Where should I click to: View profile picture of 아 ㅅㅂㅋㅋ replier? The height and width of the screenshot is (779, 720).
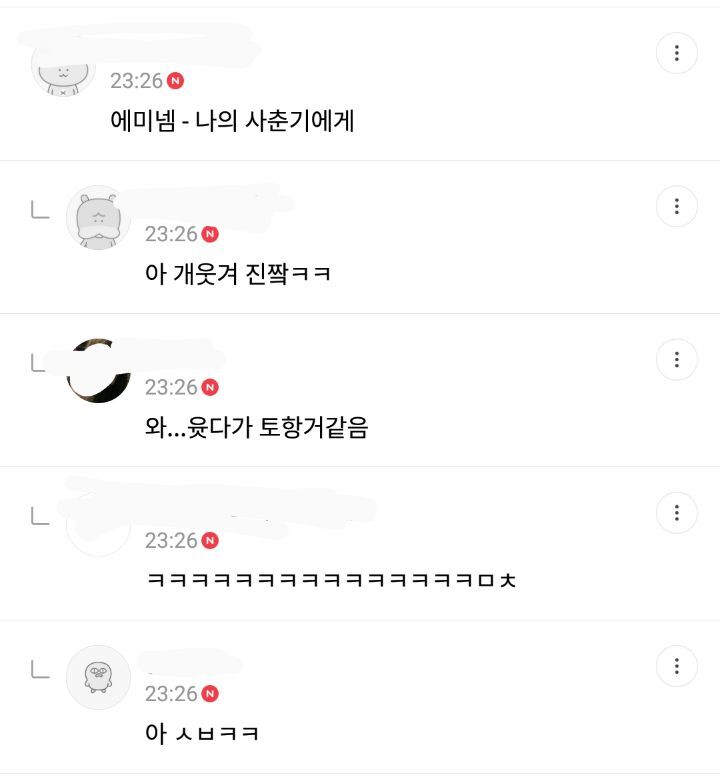[x=98, y=677]
